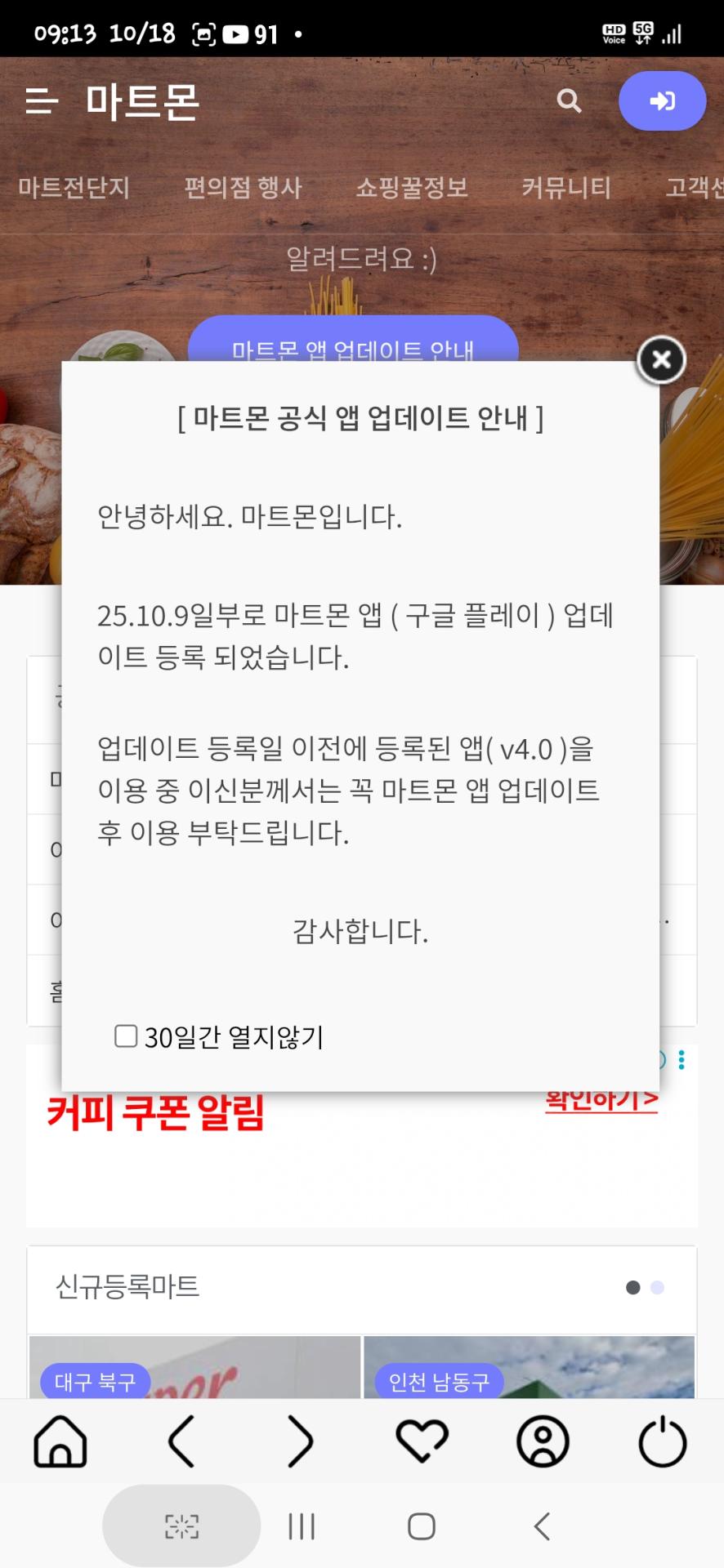Go to the 커뮤니티 tab

pos(566,188)
